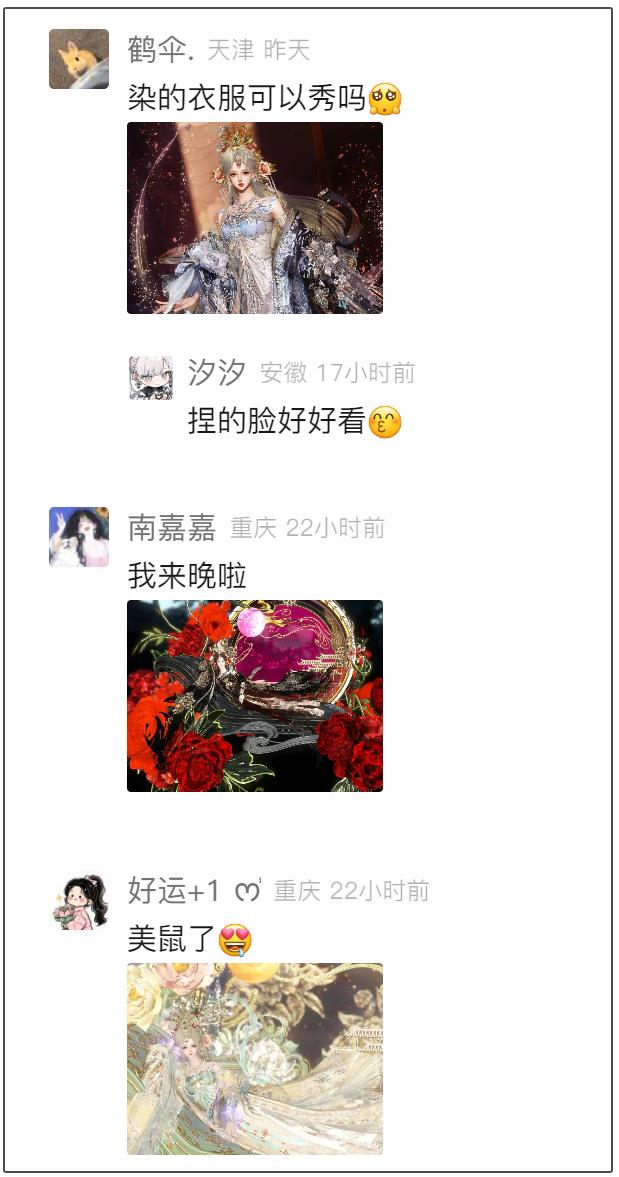Open 汐汐's profile avatar
Image resolution: width=619 pixels, height=1177 pixels.
(151, 378)
